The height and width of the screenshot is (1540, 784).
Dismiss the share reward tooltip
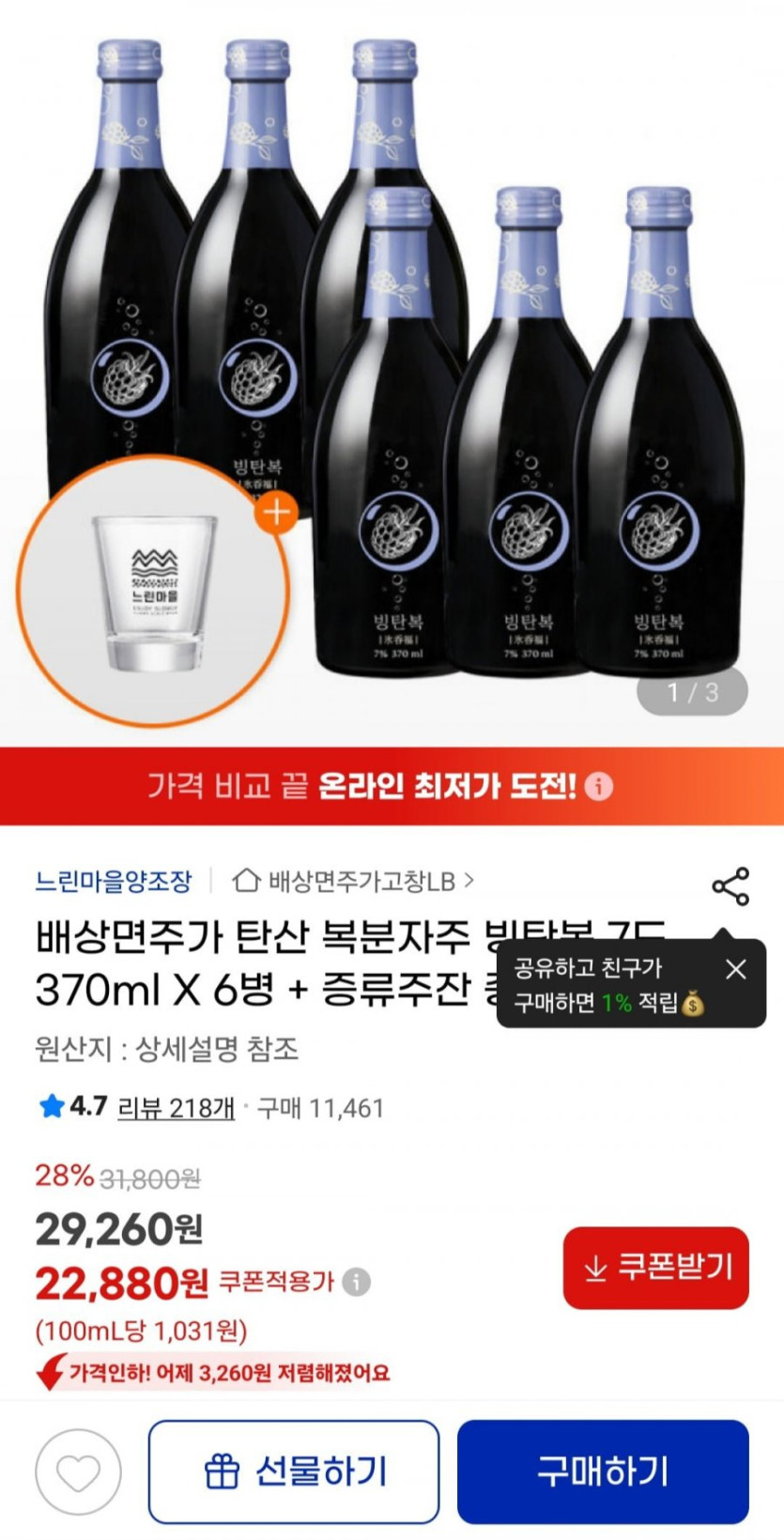[x=736, y=969]
